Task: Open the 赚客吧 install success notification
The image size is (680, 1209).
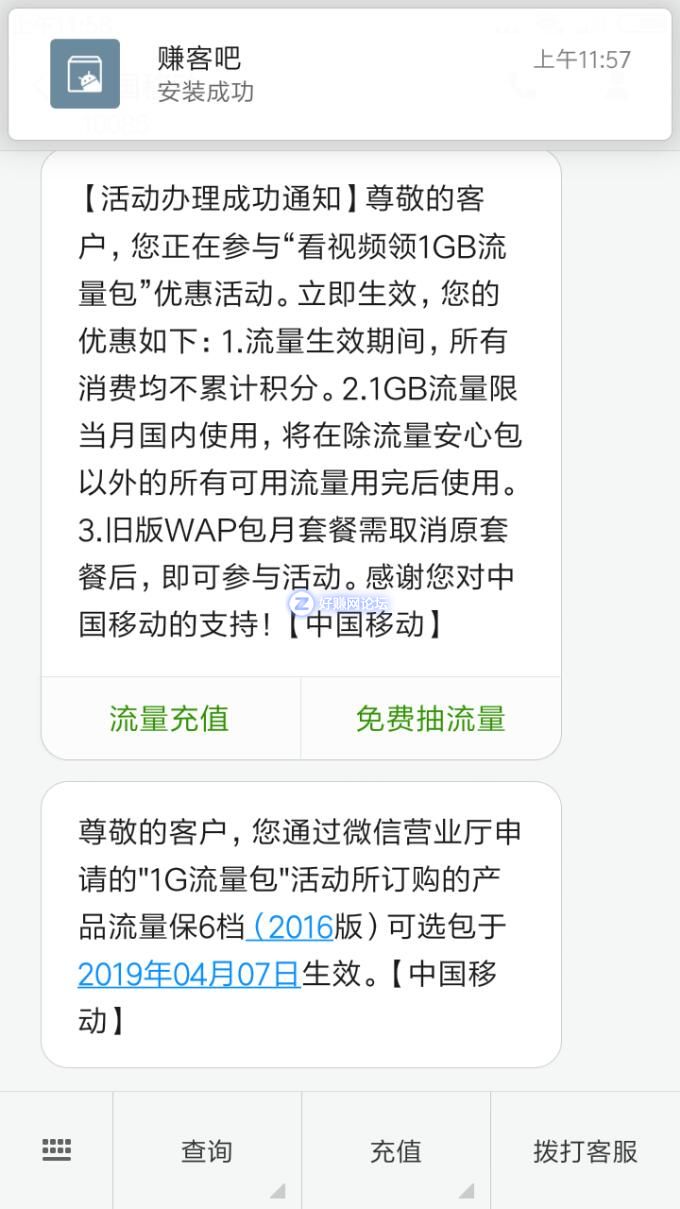Action: pyautogui.click(x=340, y=75)
